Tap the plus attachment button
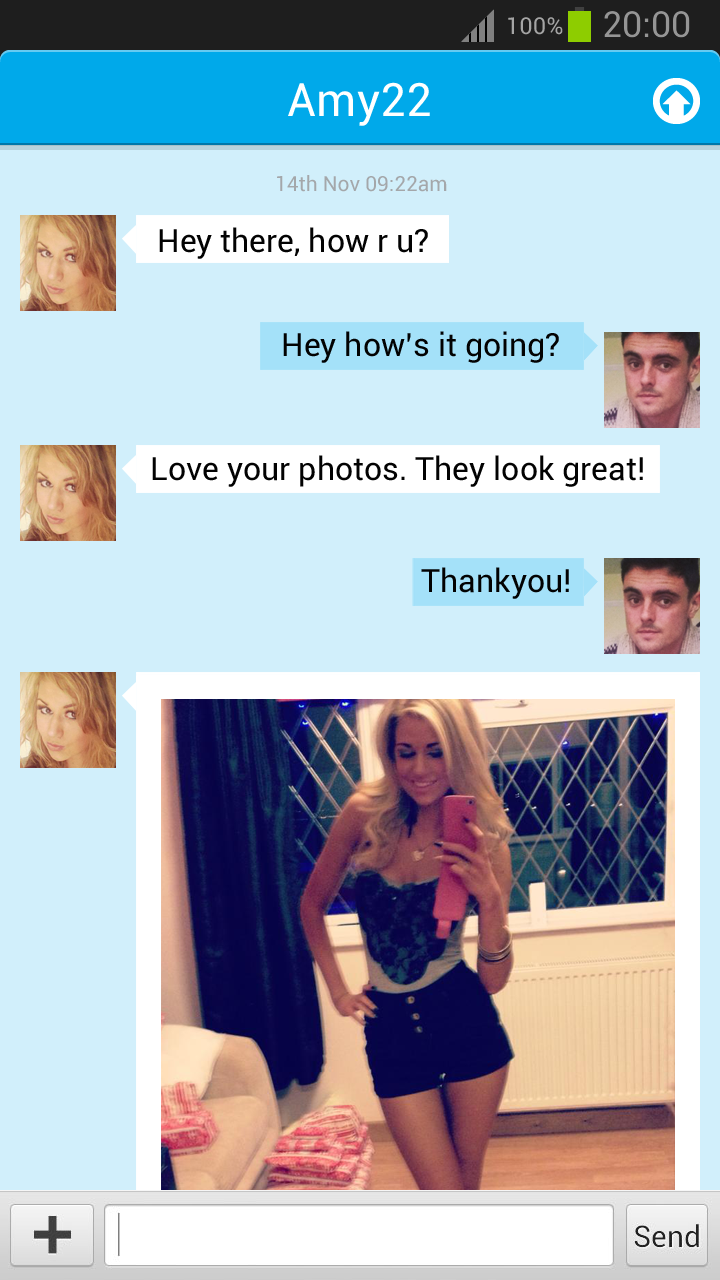 (x=52, y=1235)
